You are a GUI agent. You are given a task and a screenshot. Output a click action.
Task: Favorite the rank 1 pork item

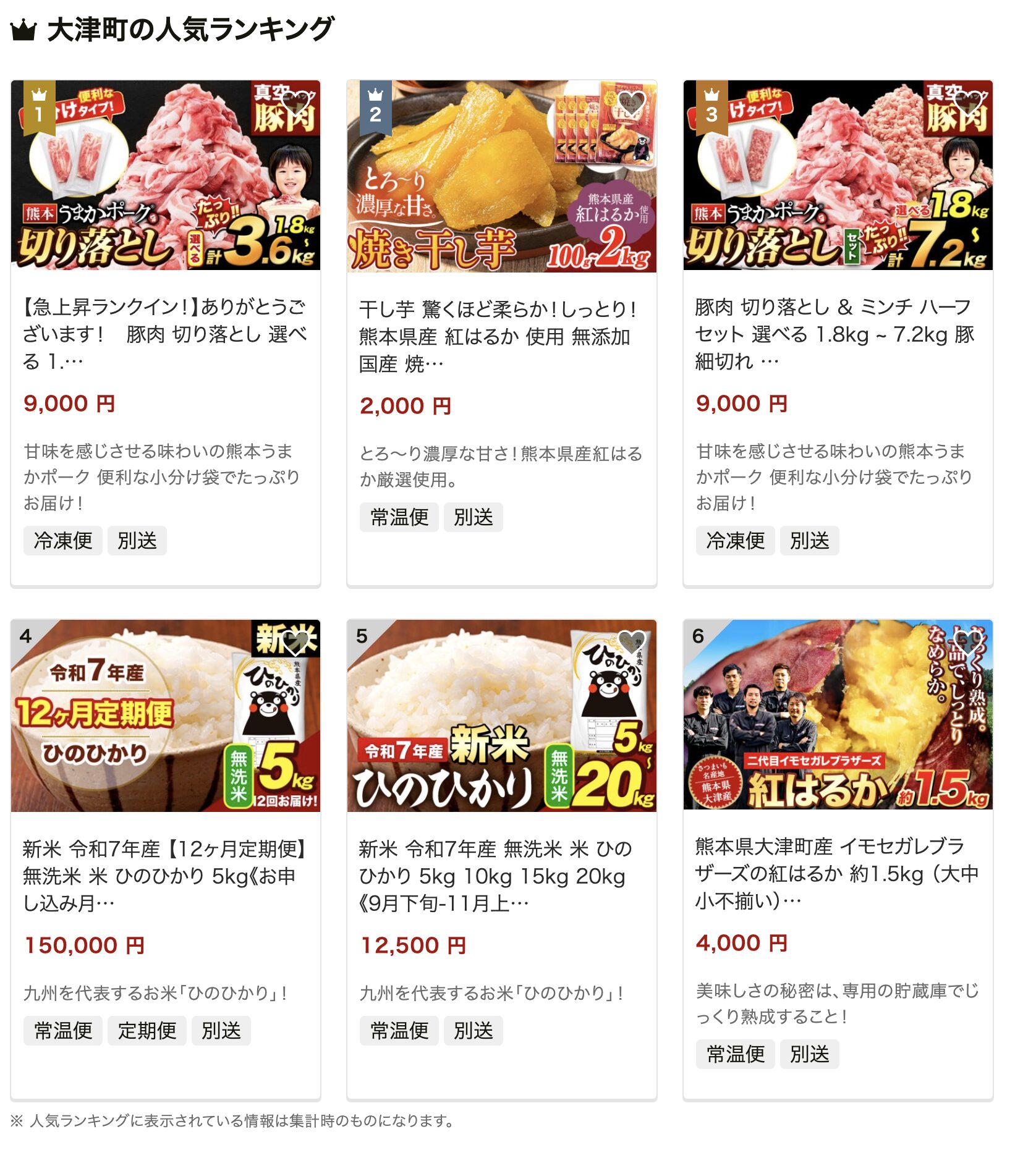(296, 103)
